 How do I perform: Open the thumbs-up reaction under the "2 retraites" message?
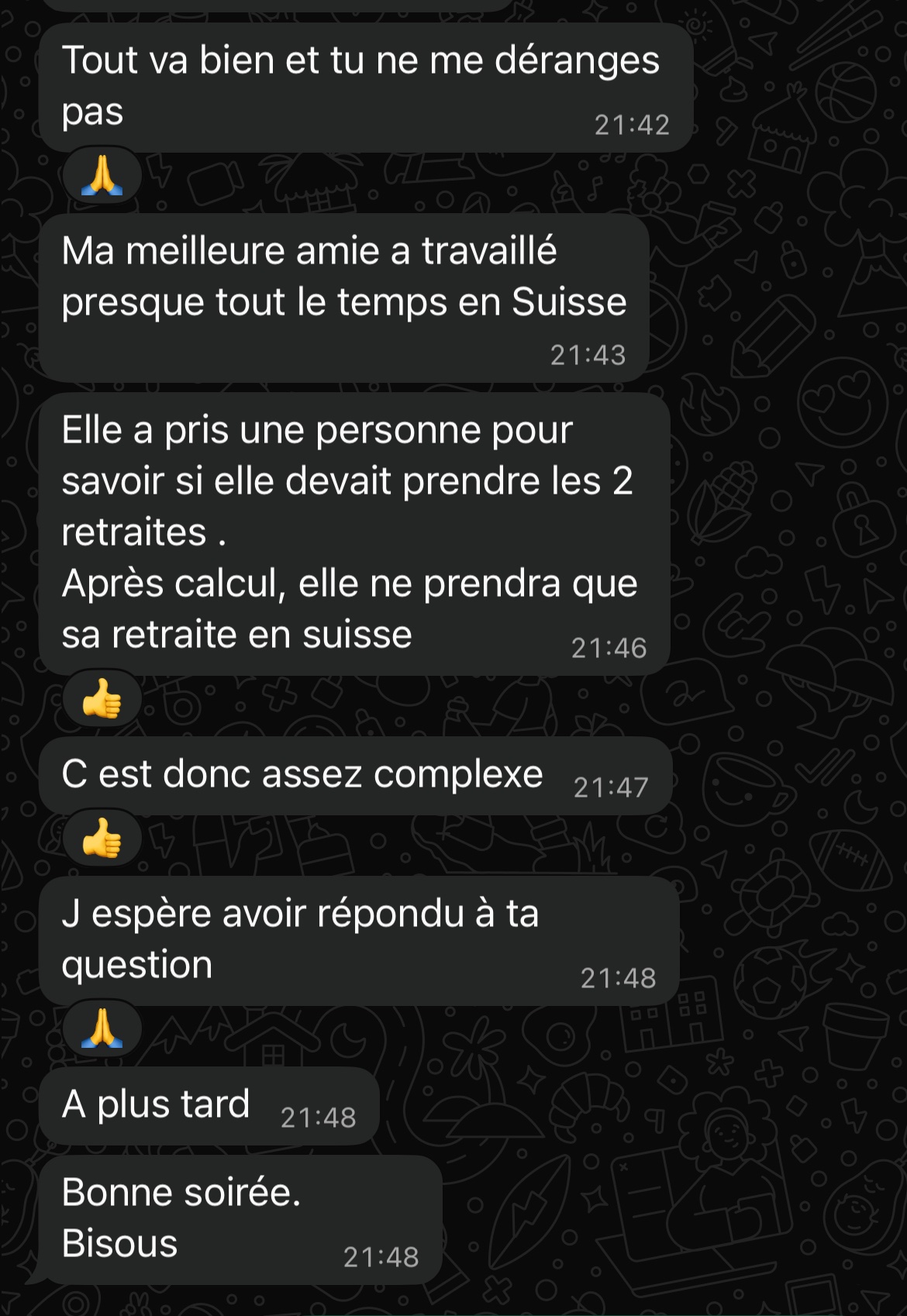pyautogui.click(x=102, y=700)
